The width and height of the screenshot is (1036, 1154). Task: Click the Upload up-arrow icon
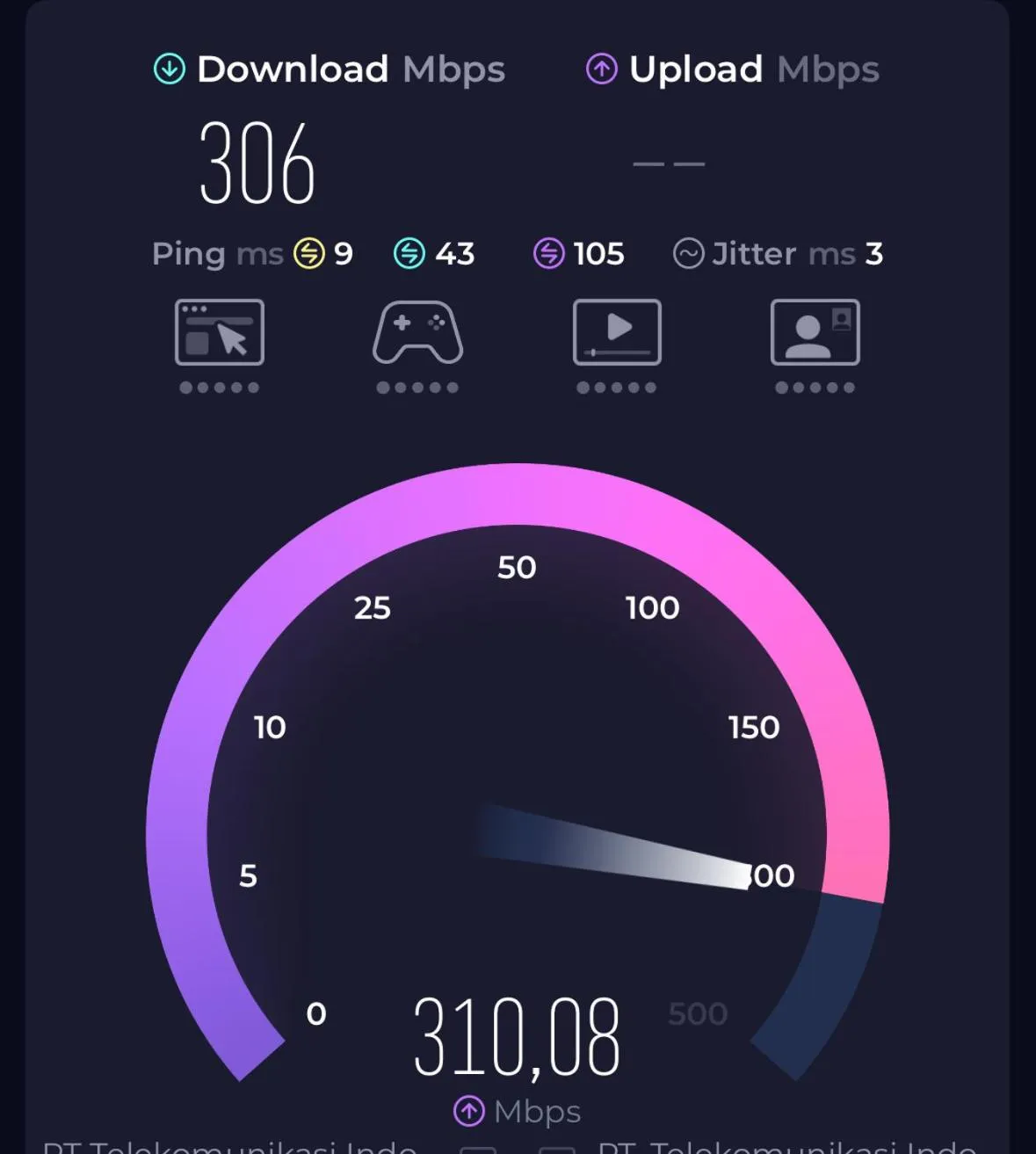tap(600, 69)
